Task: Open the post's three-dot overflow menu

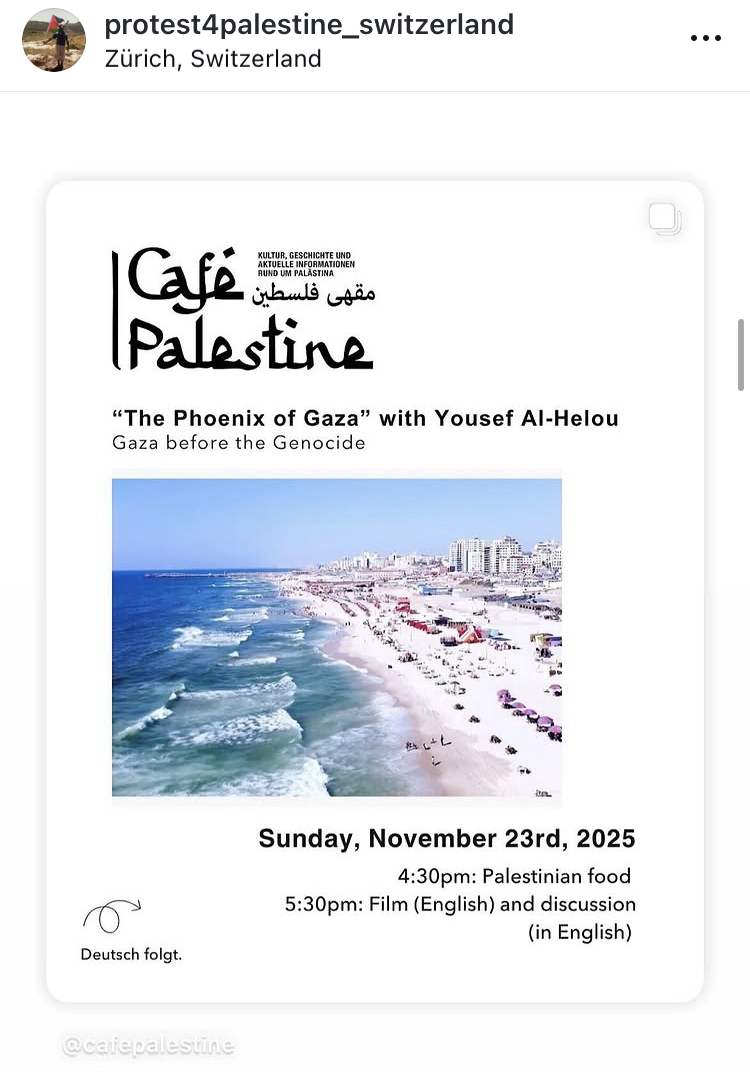Action: [x=705, y=39]
